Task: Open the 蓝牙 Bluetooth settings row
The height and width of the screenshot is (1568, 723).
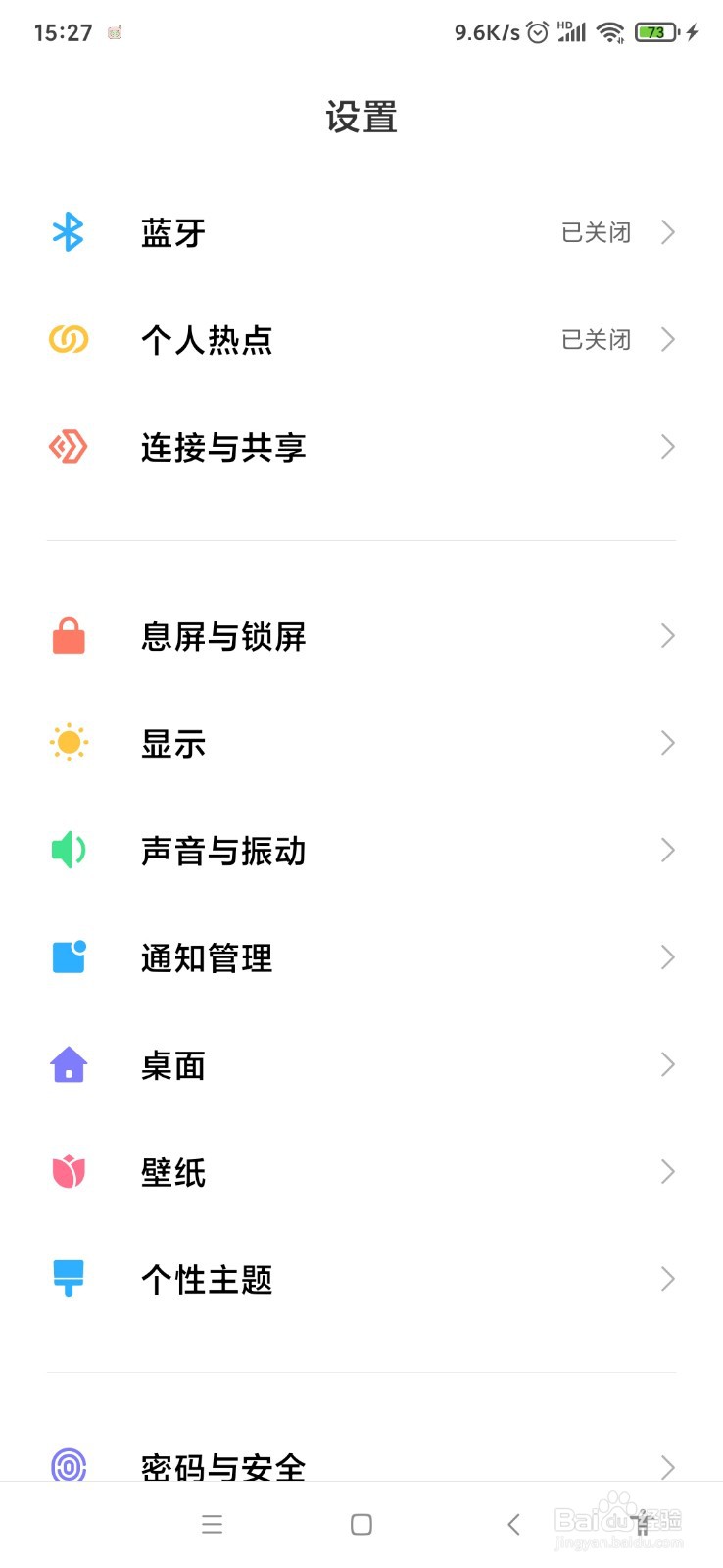Action: [x=361, y=232]
